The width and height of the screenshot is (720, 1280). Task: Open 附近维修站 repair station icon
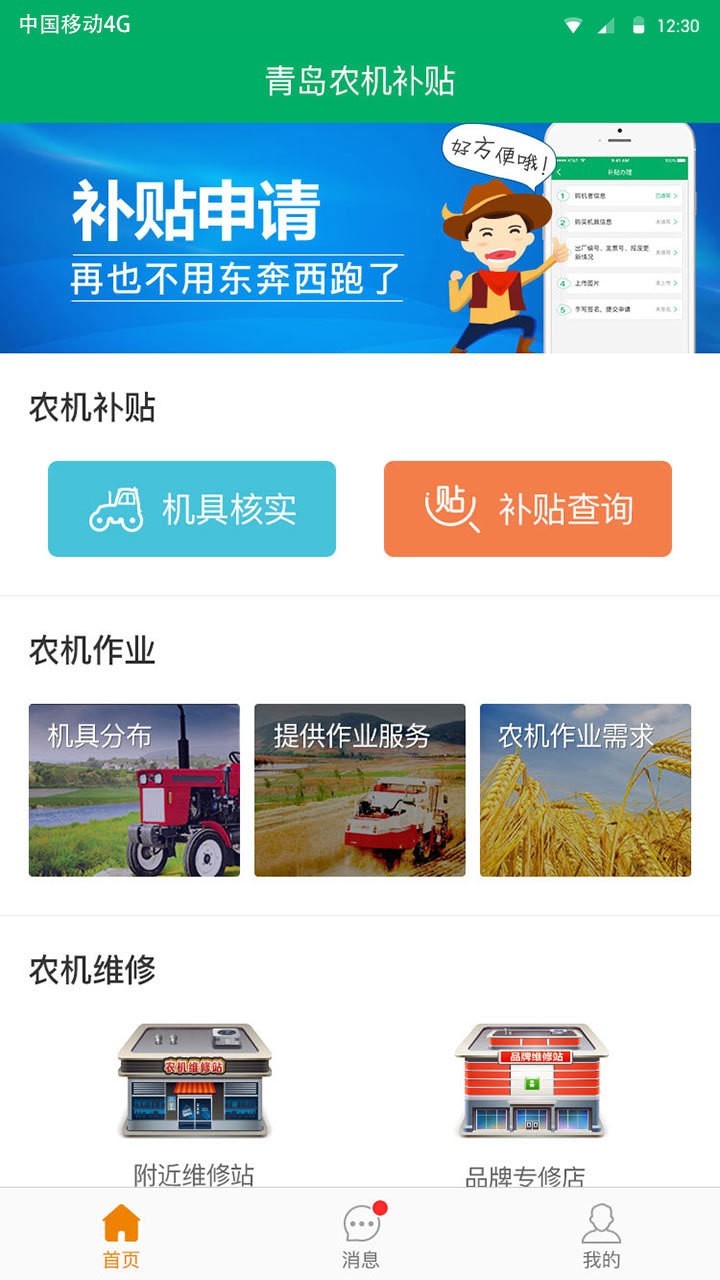point(193,1080)
